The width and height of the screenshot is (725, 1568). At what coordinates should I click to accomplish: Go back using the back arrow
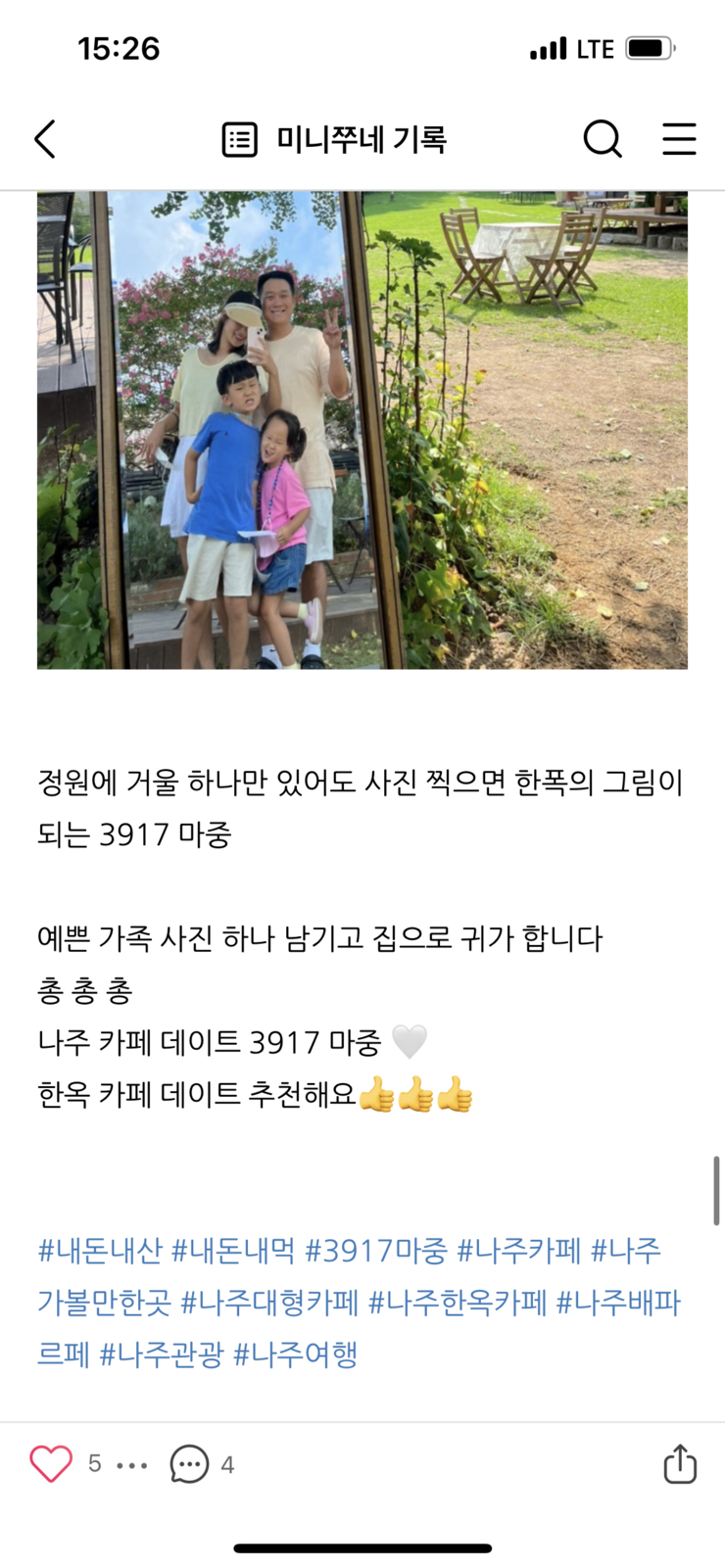click(x=45, y=139)
